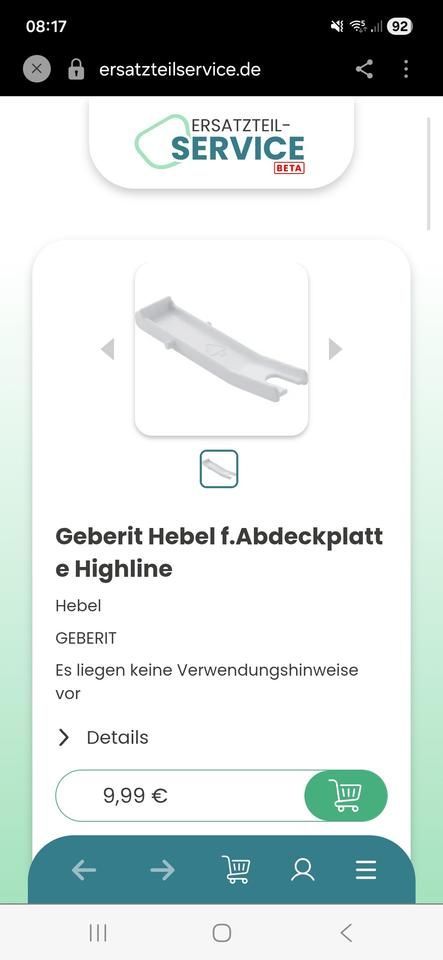Show the next product image
443x960 pixels.
pyautogui.click(x=335, y=349)
